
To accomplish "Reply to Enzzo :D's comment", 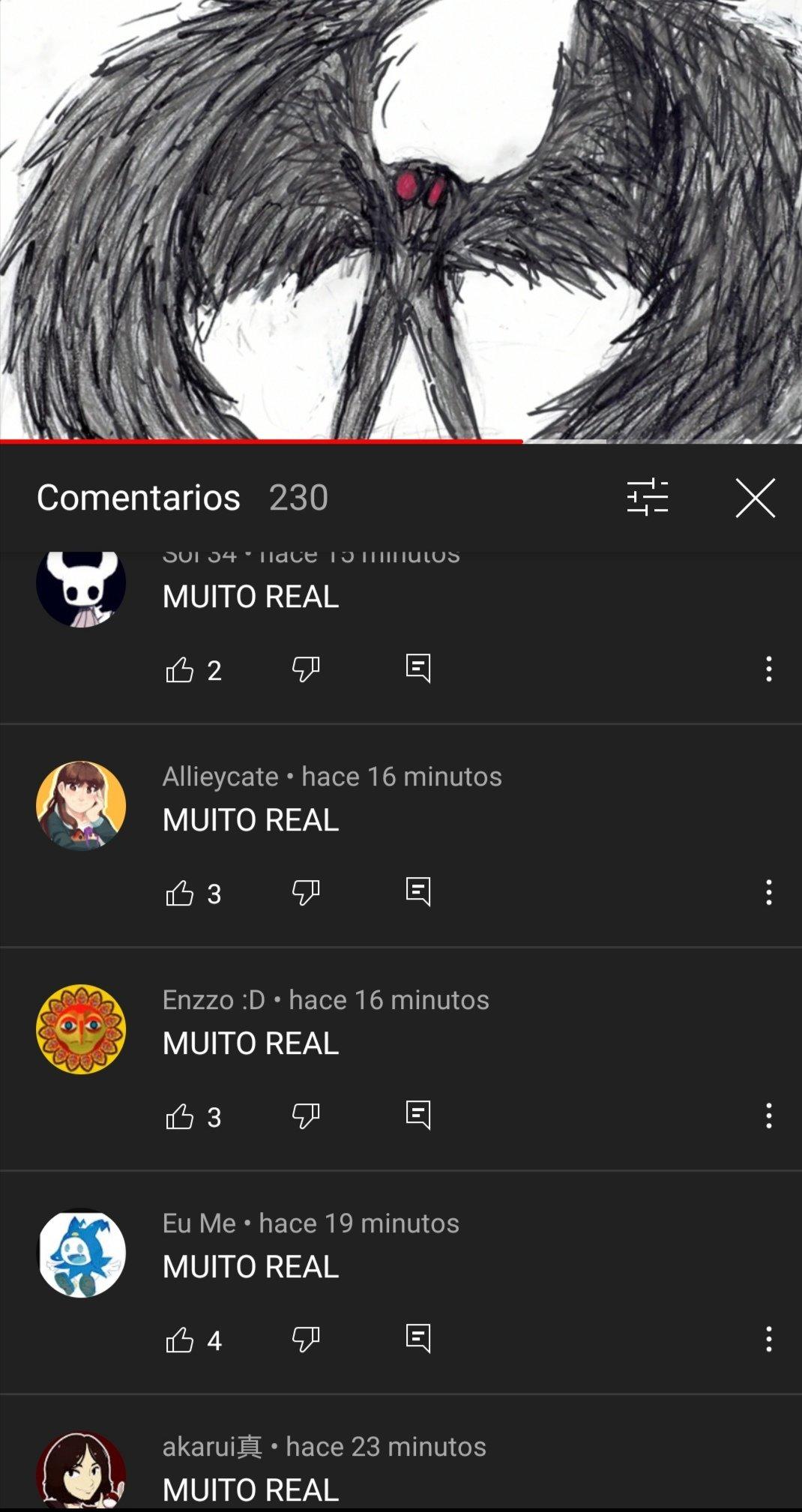I will (418, 1115).
